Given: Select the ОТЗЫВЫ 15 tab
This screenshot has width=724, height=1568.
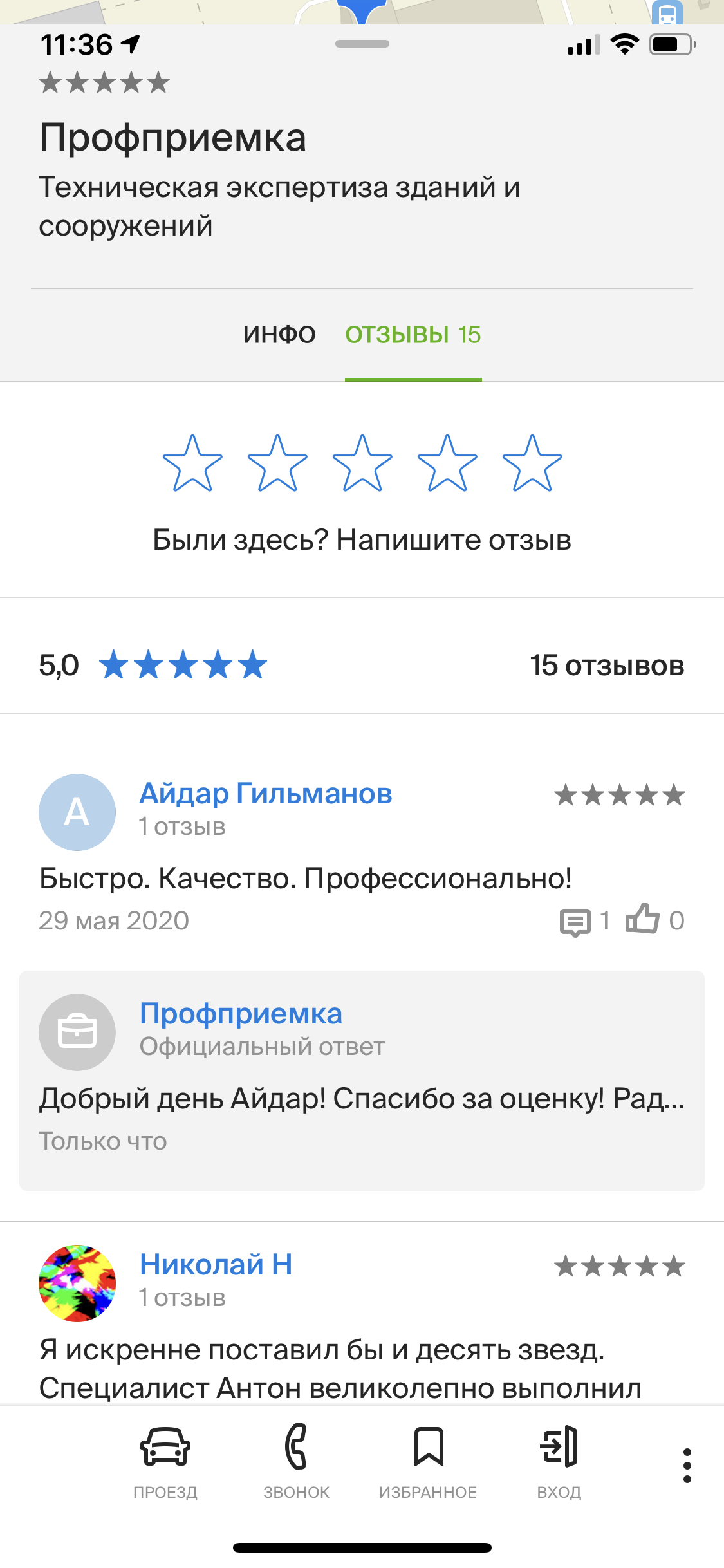Looking at the screenshot, I should click(x=413, y=335).
